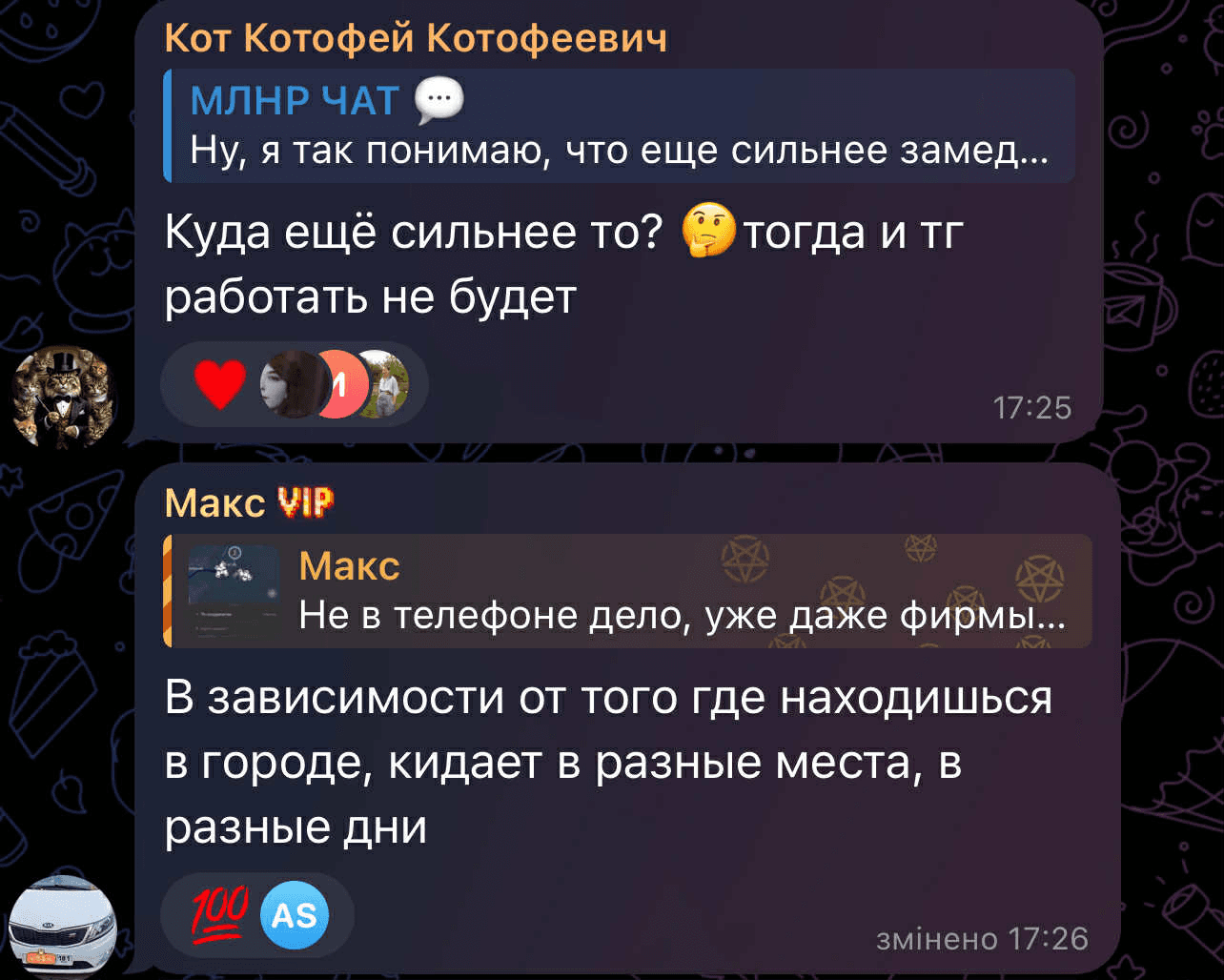Open Макс's car avatar profile
This screenshot has width=1224, height=980.
[x=63, y=927]
